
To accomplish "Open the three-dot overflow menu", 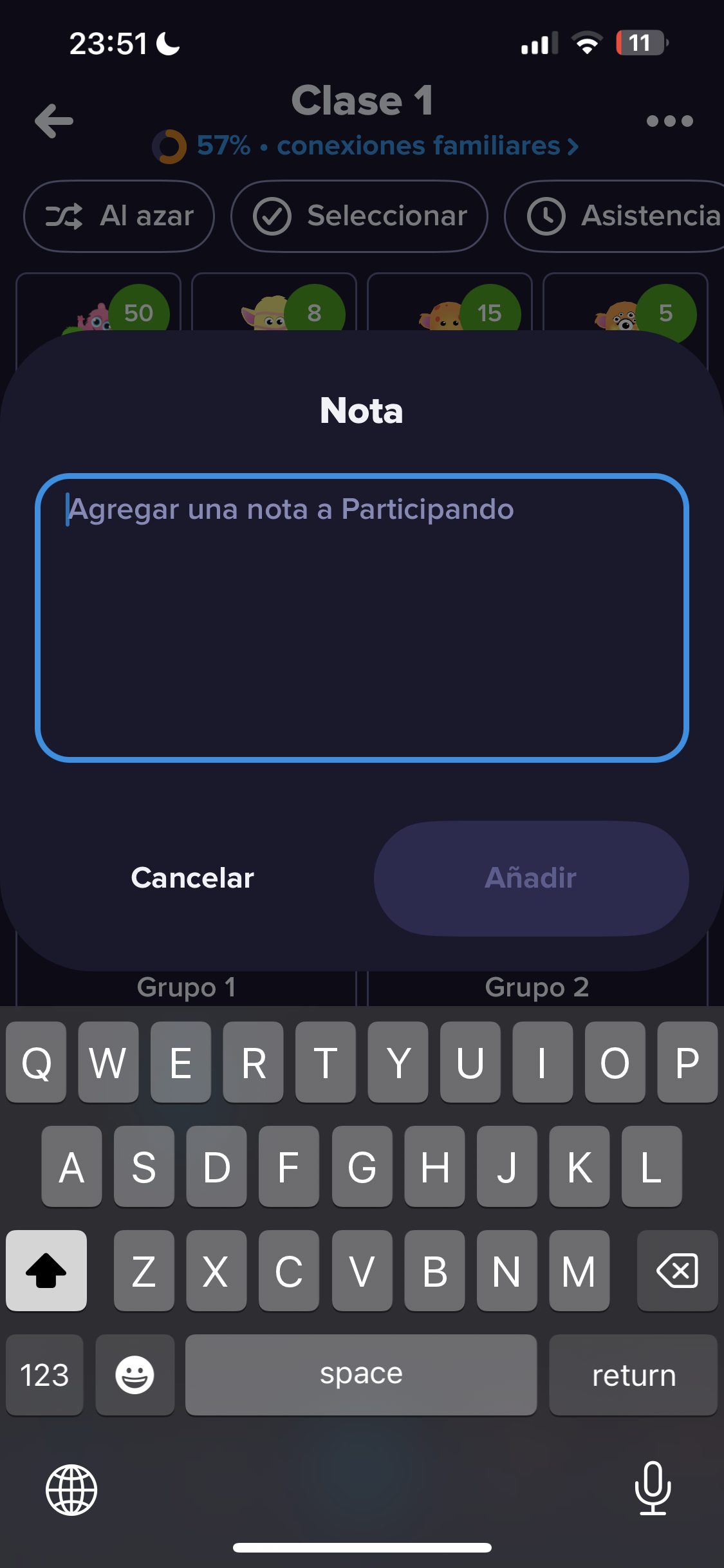I will 669,121.
